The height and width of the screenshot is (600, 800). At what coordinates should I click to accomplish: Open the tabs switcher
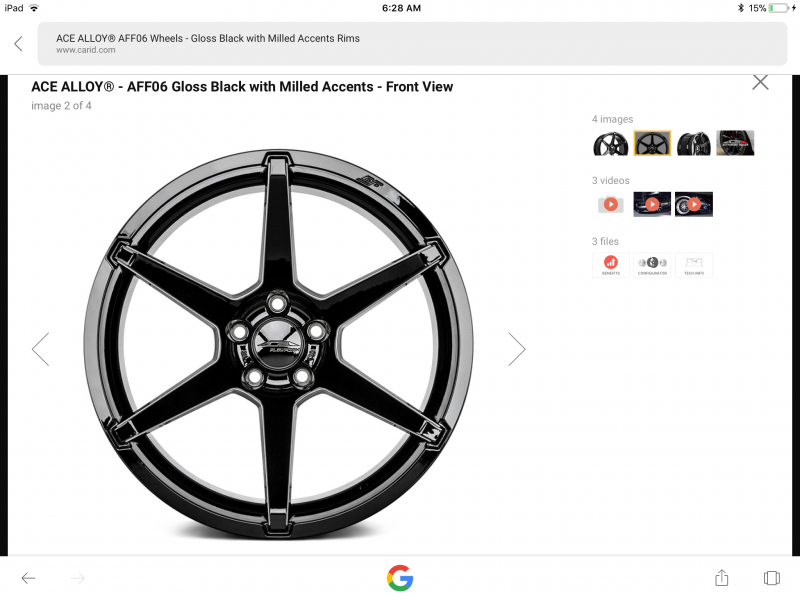(772, 578)
